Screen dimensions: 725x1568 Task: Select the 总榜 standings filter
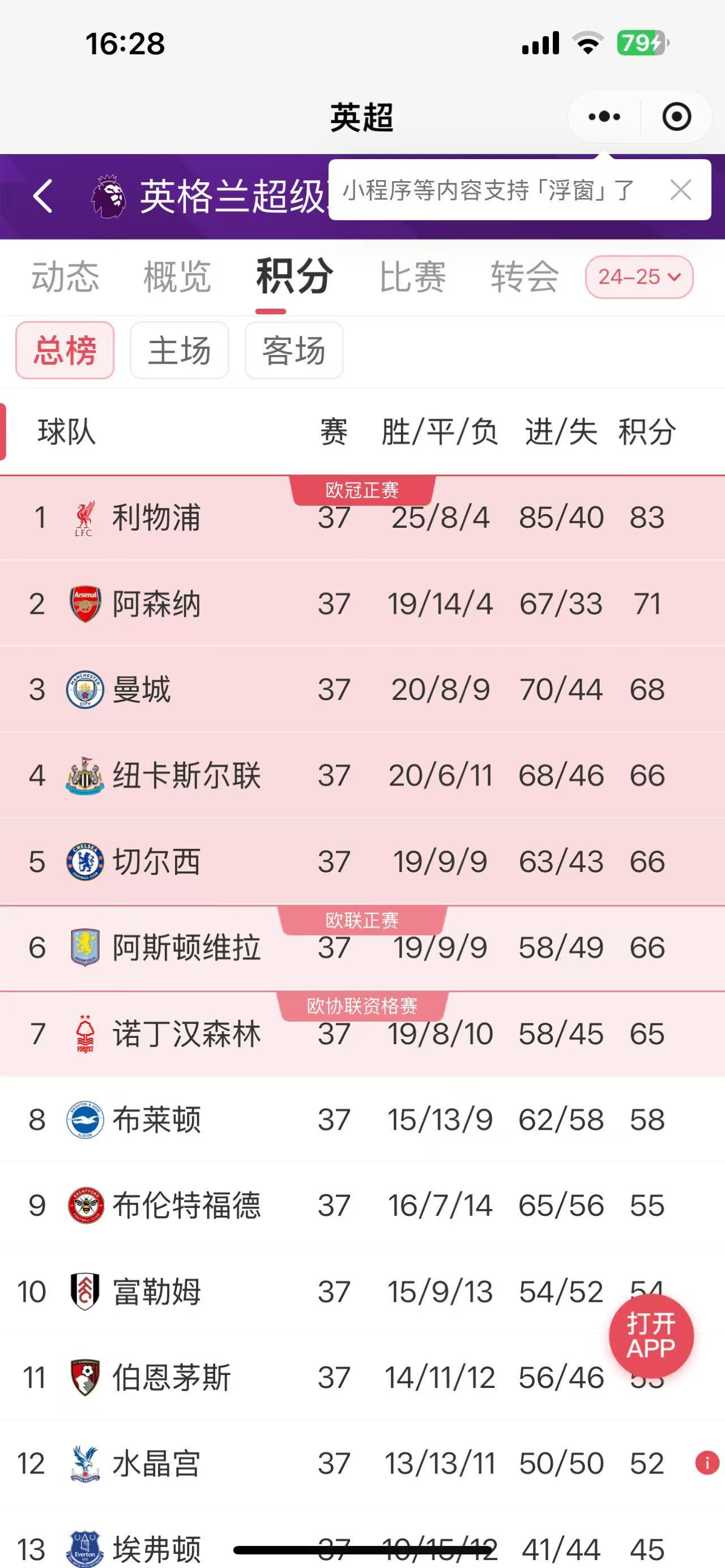[x=65, y=350]
